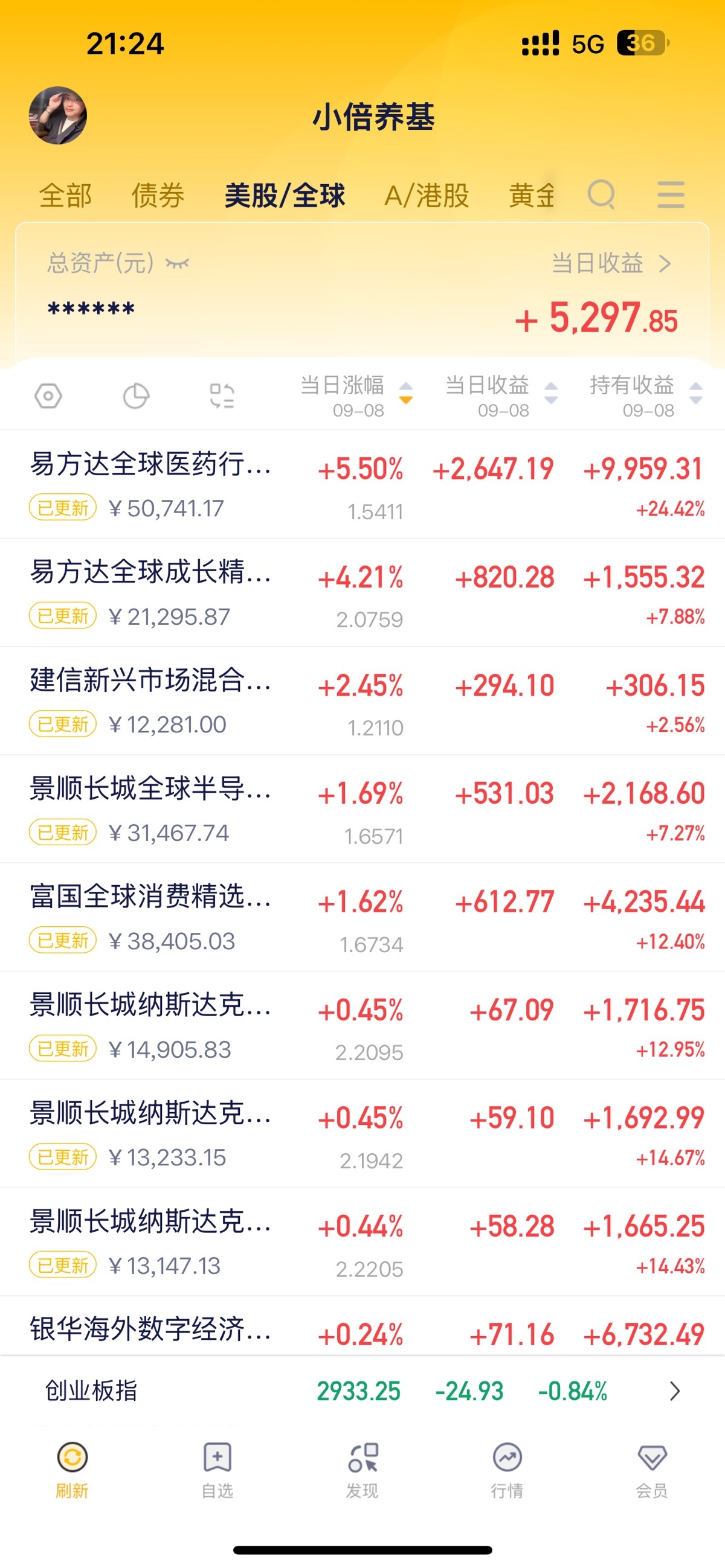Sort by 当日涨幅 column

point(356,395)
